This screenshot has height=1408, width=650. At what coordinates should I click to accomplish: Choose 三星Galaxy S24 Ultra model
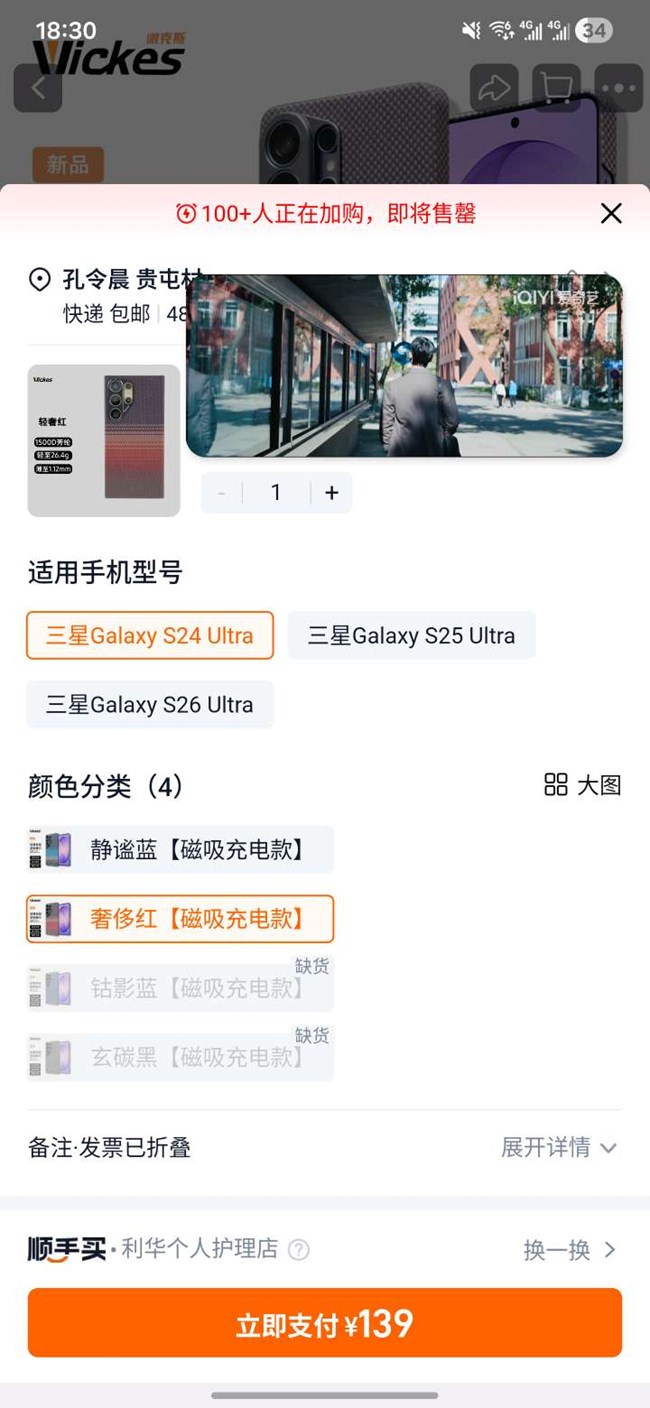[x=150, y=636]
